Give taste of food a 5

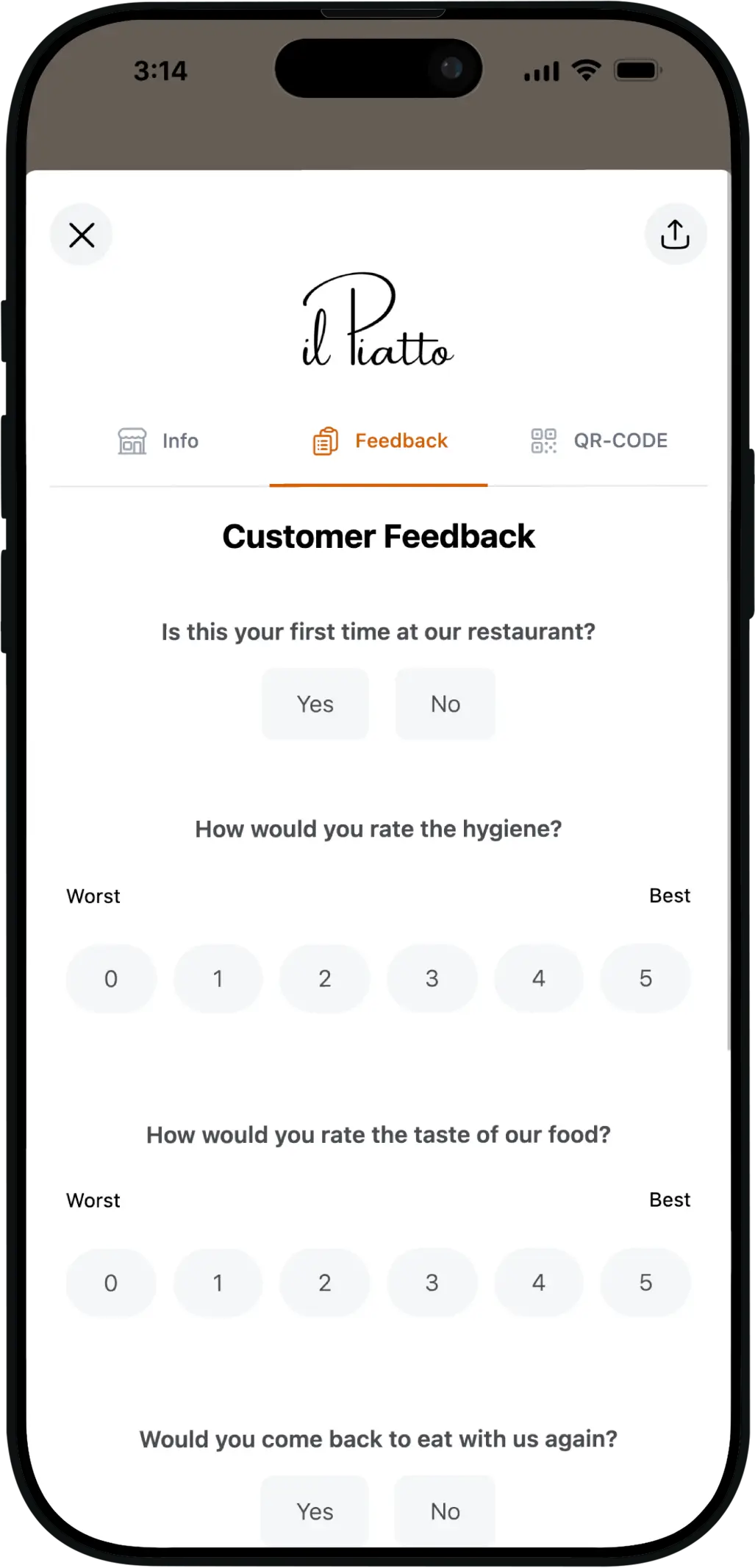click(645, 1283)
